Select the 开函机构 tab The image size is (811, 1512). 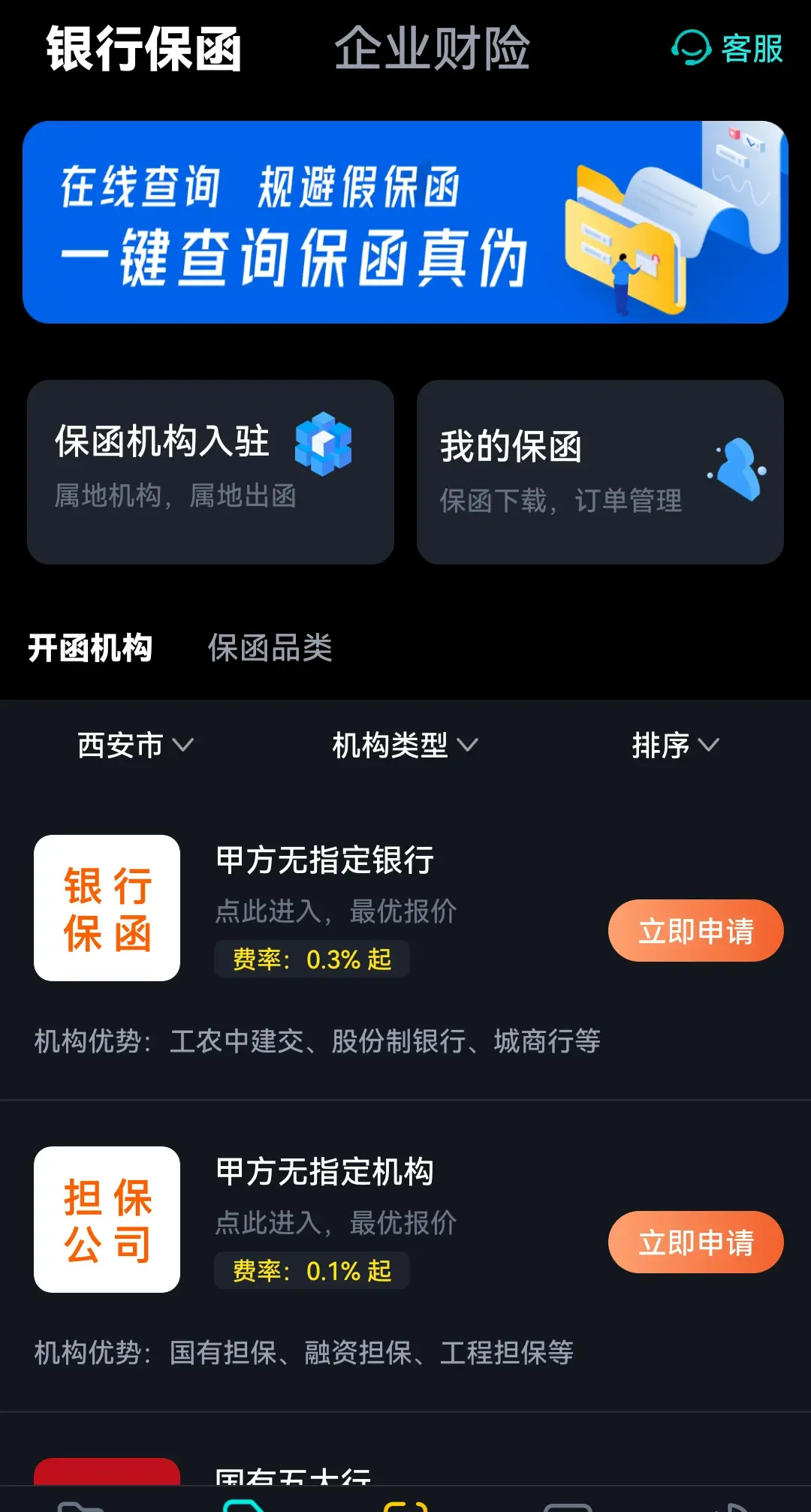[x=92, y=649]
